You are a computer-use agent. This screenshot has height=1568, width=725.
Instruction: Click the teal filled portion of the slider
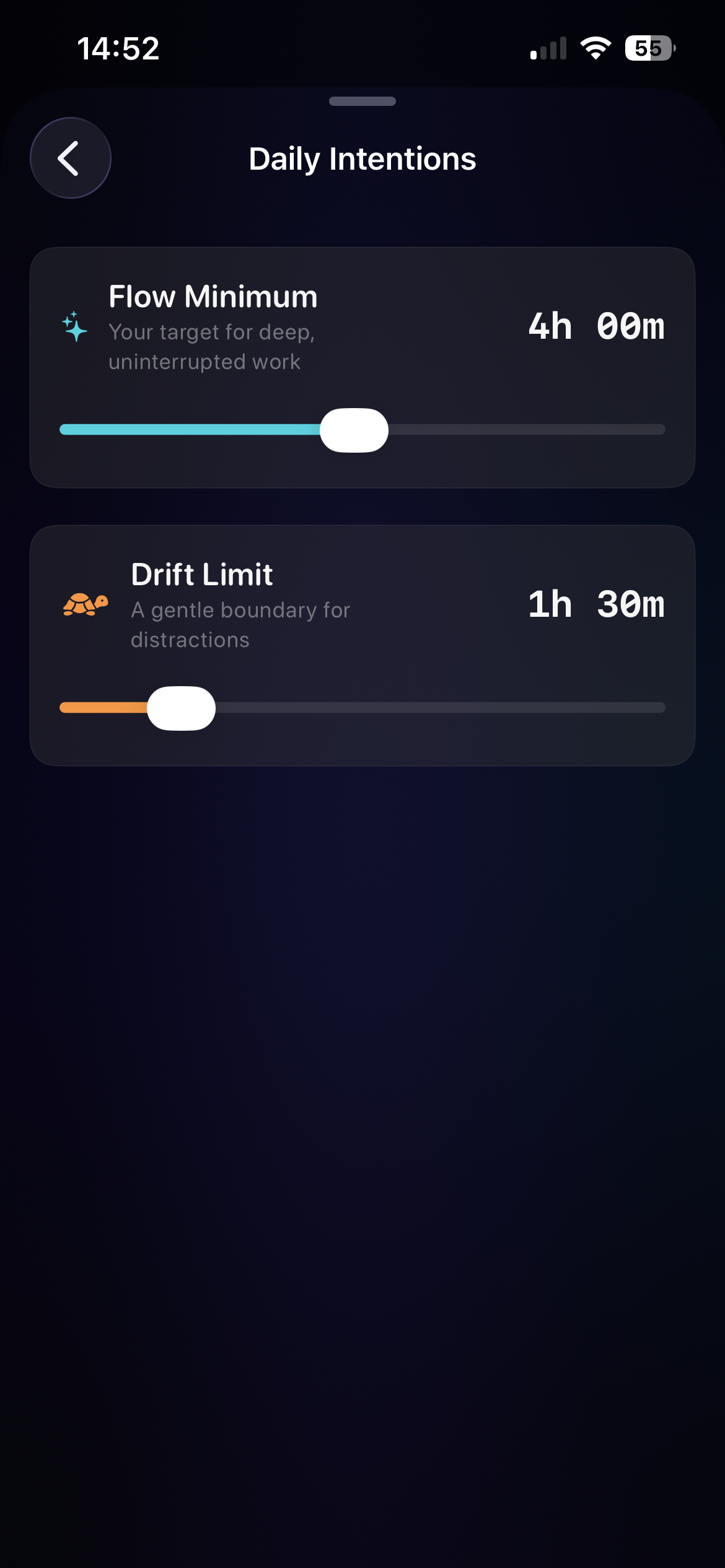[x=186, y=430]
